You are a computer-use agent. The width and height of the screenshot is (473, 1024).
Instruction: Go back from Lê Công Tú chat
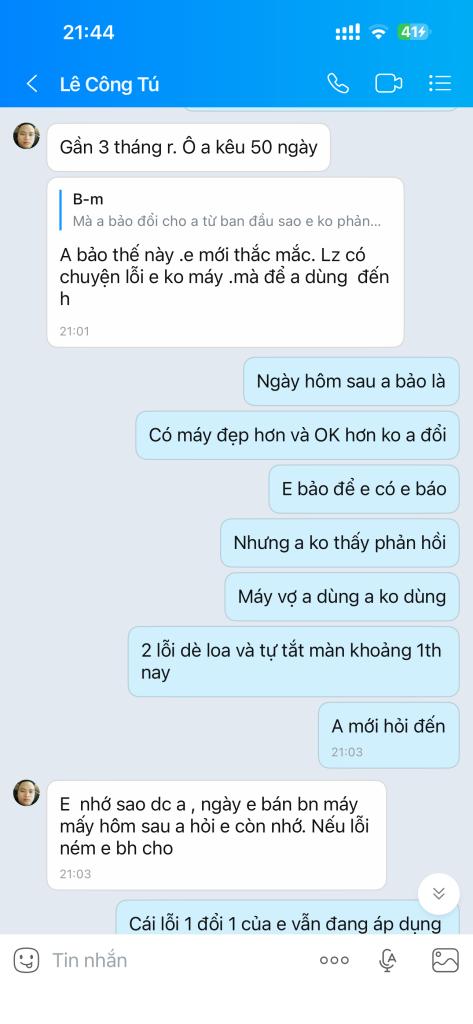(31, 84)
